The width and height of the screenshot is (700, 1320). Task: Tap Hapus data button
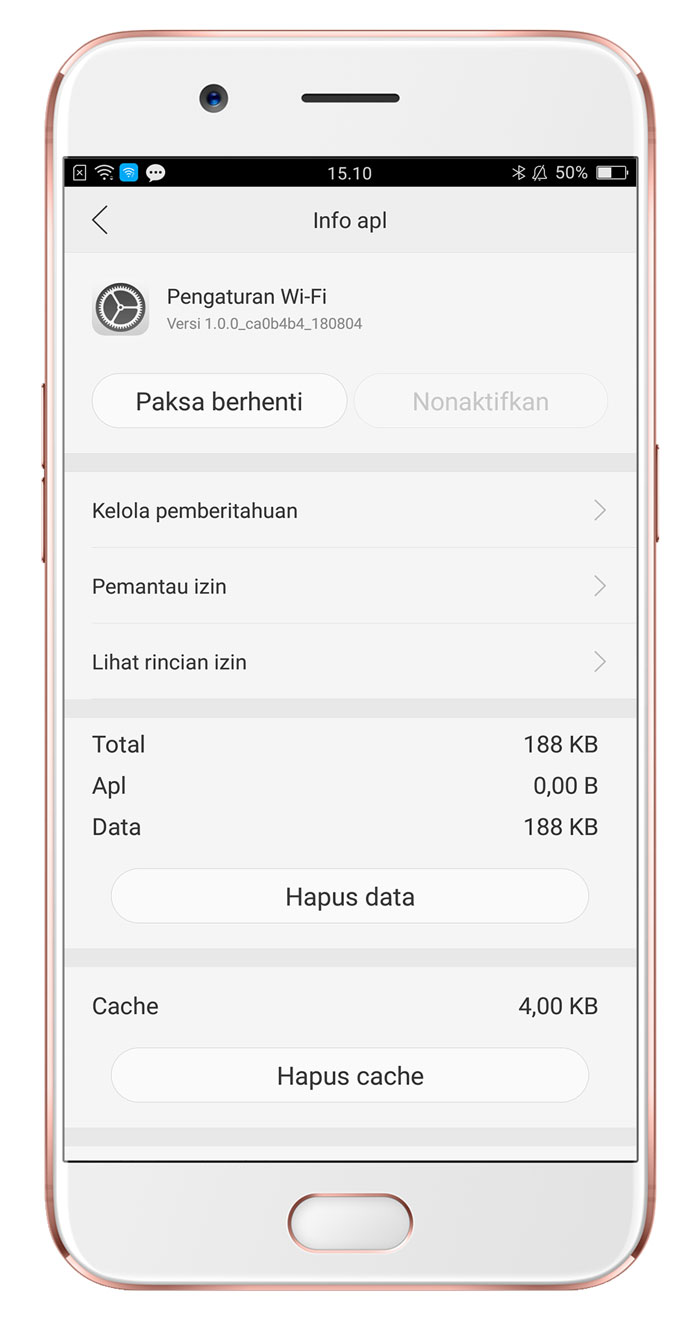tap(349, 897)
